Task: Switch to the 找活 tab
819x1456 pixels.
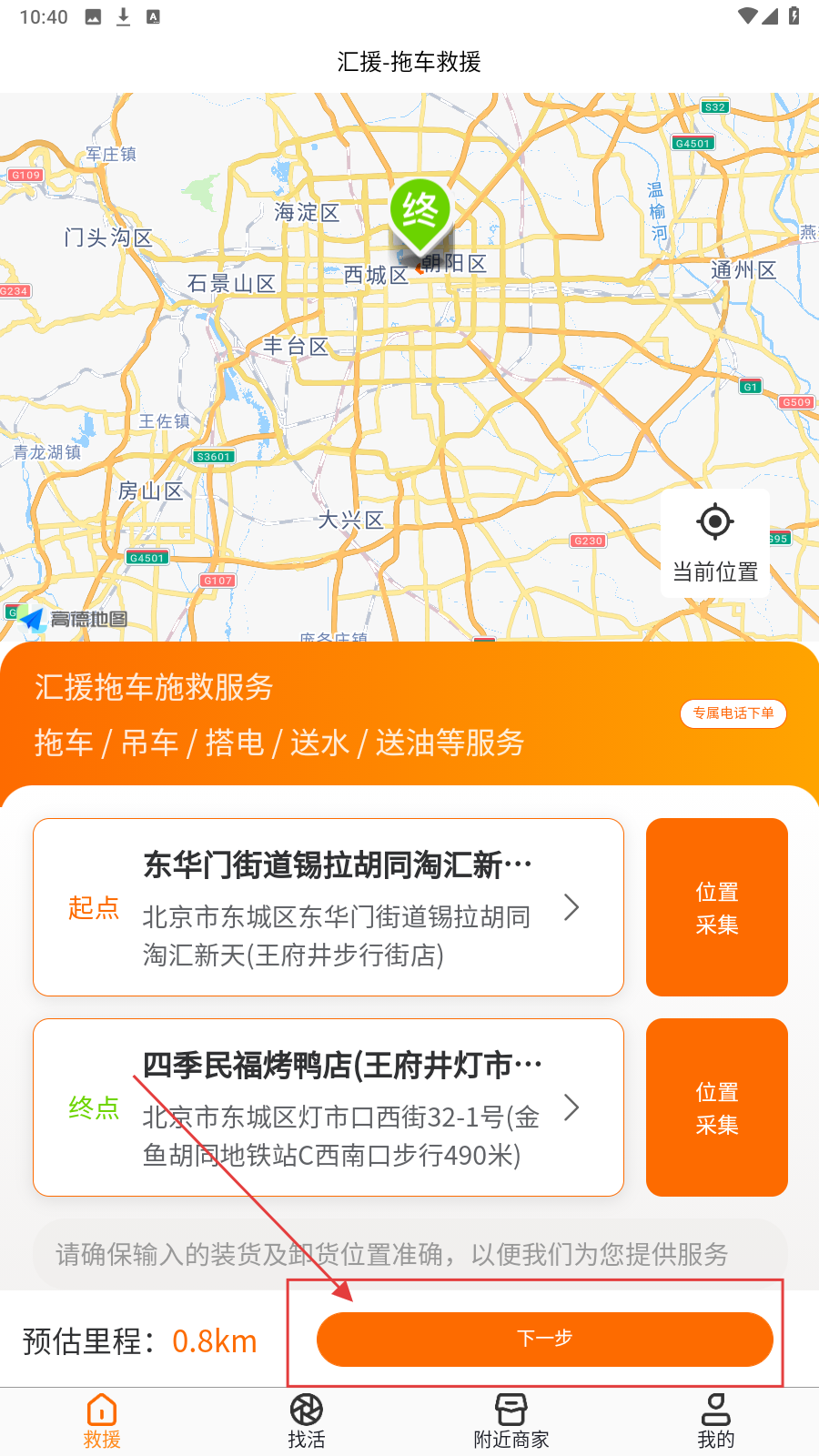Action: tap(307, 1421)
